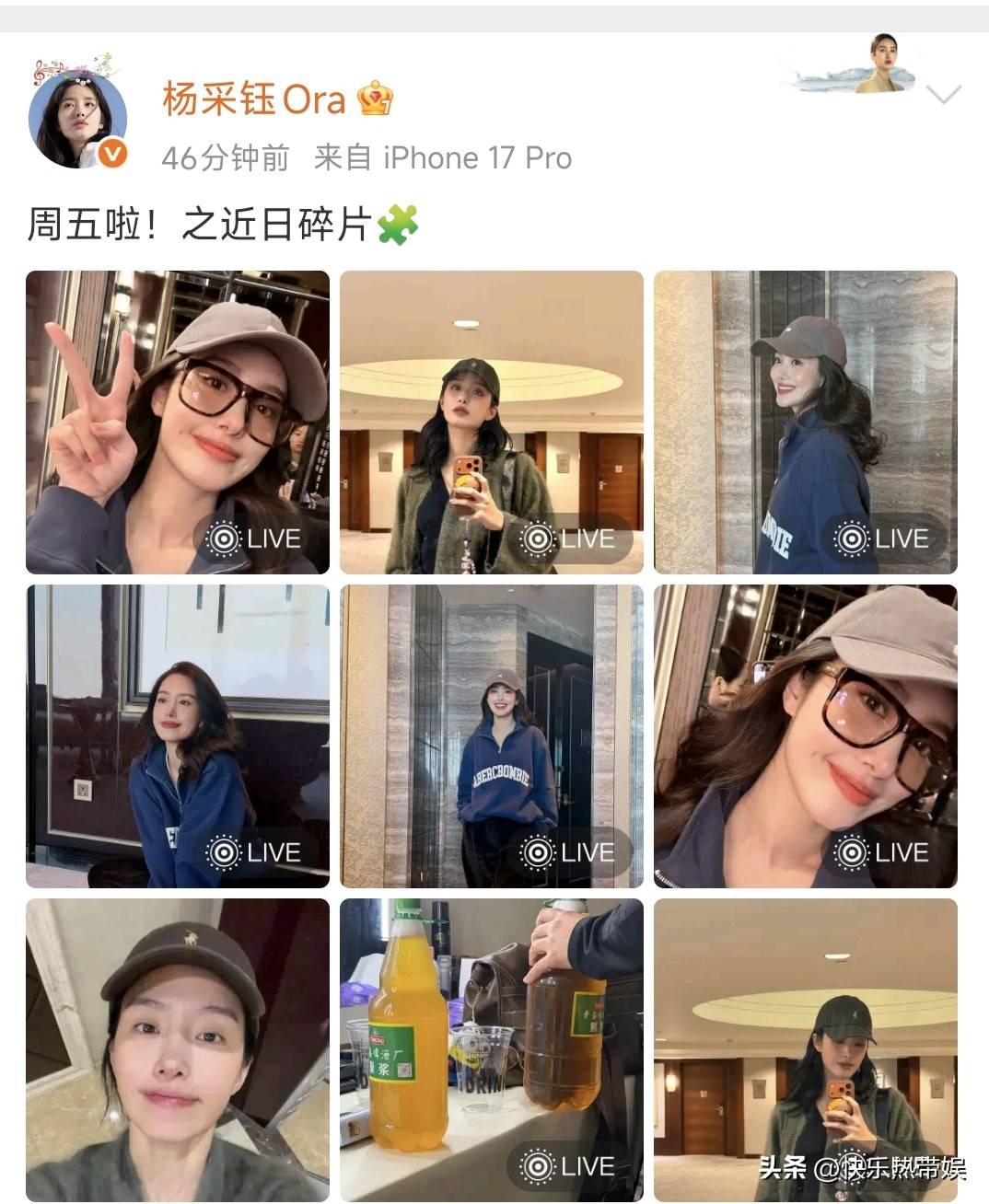Open the mirror selfie without LIVE badge
The image size is (989, 1204).
(x=806, y=1050)
